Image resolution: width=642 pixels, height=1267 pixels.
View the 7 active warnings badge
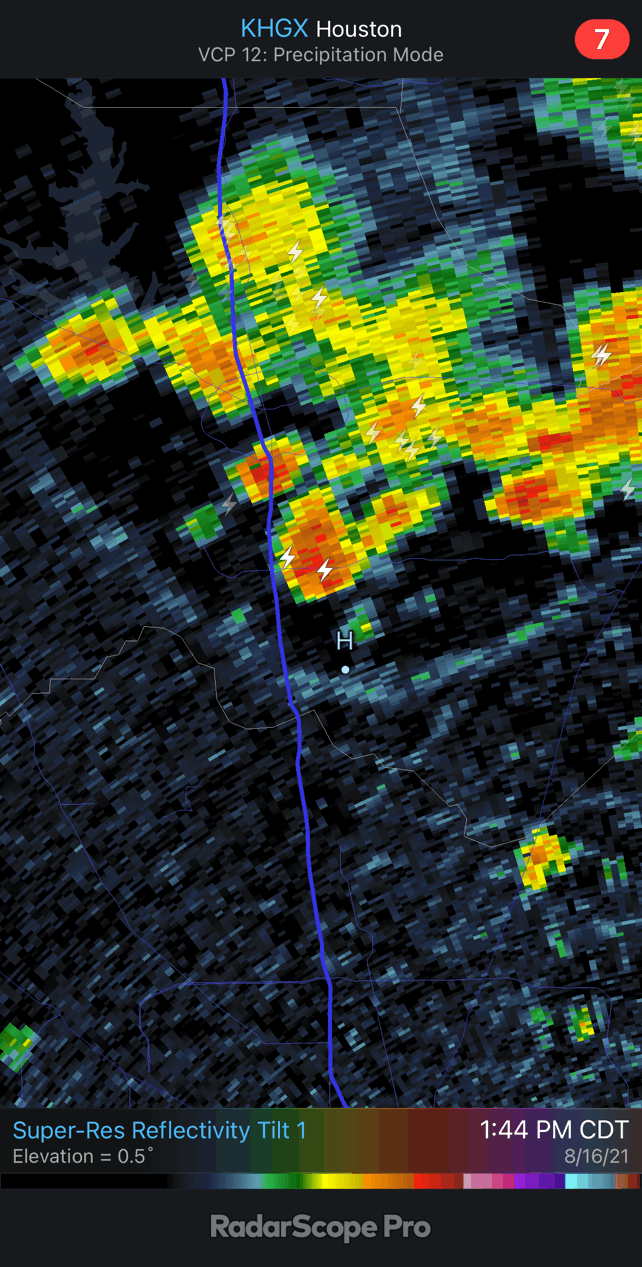tap(601, 39)
